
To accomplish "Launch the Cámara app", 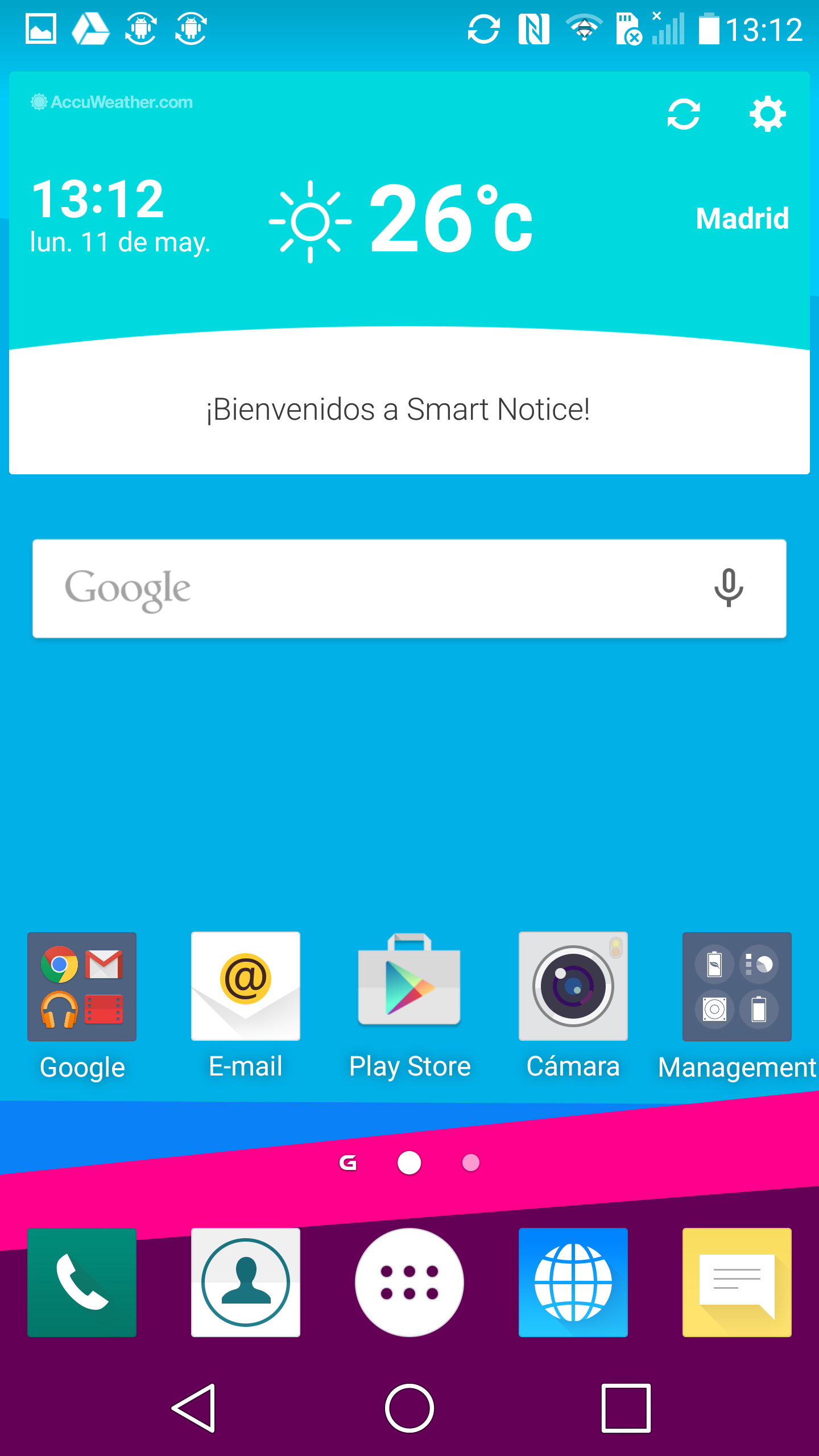I will pos(573,987).
